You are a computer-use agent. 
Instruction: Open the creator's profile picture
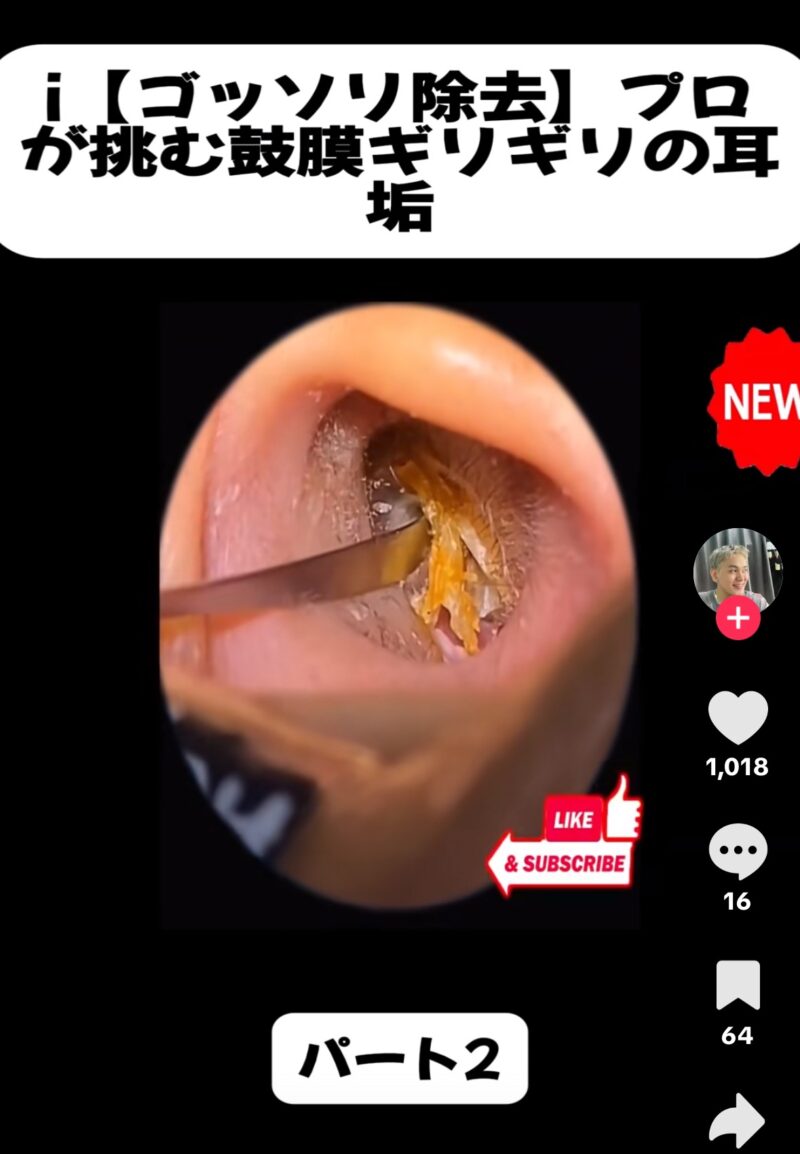coord(738,568)
